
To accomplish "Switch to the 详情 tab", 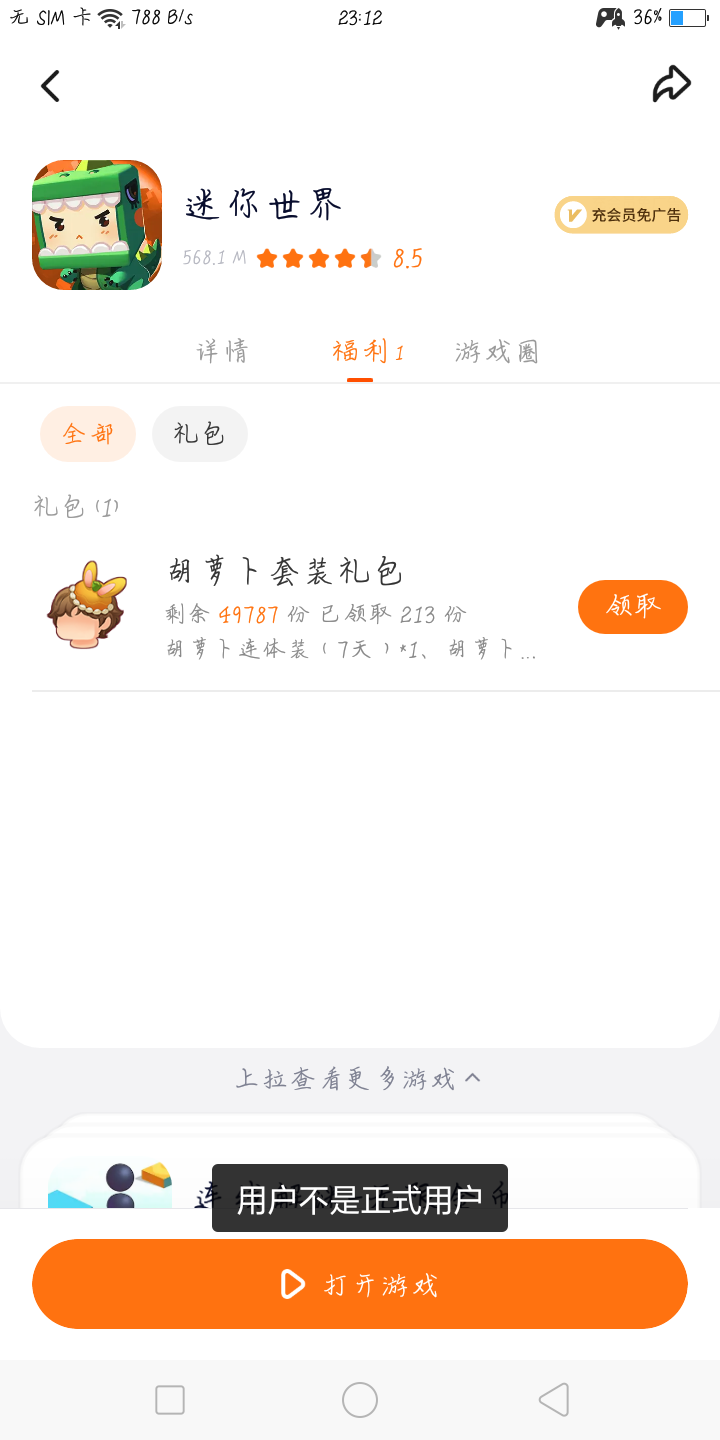I will tap(222, 352).
